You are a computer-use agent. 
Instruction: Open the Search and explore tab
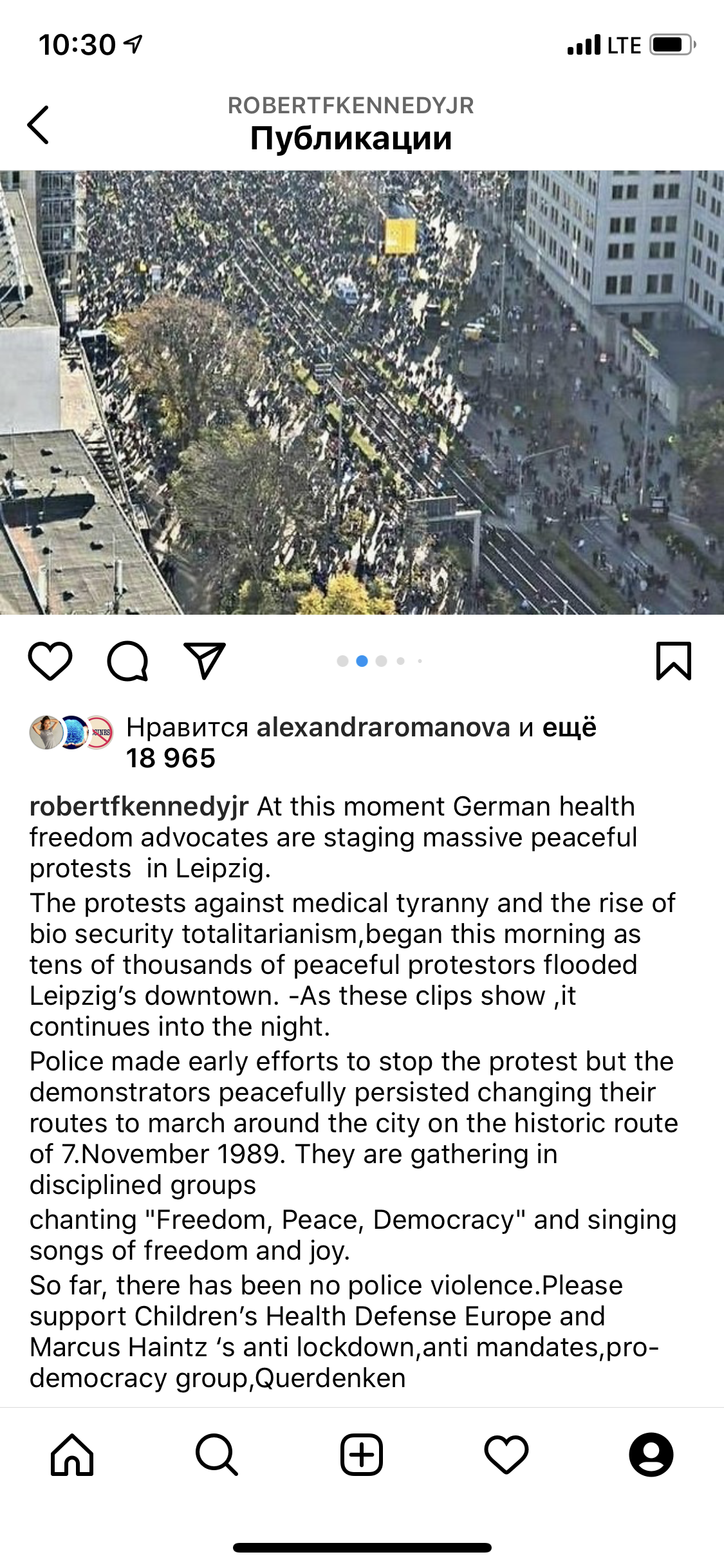pyautogui.click(x=217, y=1455)
